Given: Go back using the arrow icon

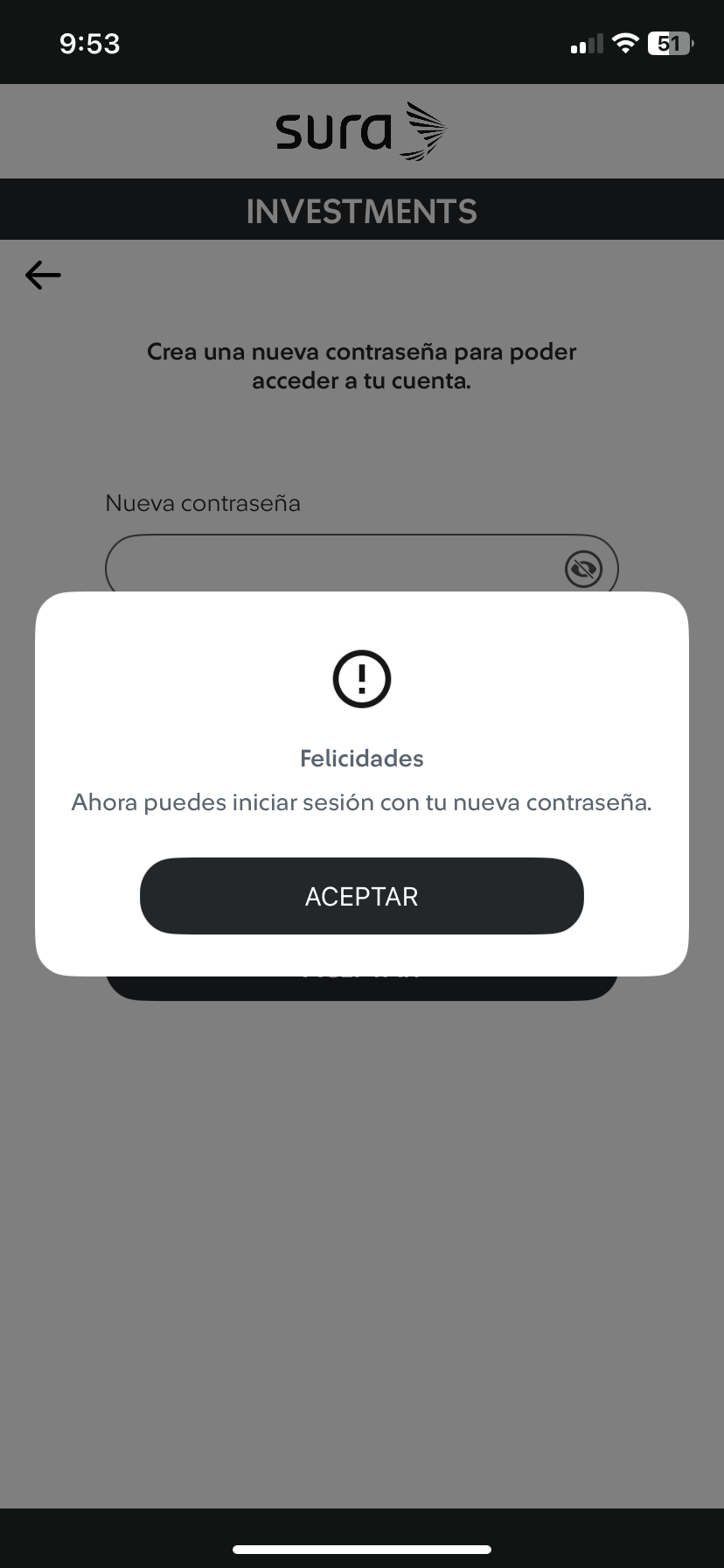Looking at the screenshot, I should 43,276.
